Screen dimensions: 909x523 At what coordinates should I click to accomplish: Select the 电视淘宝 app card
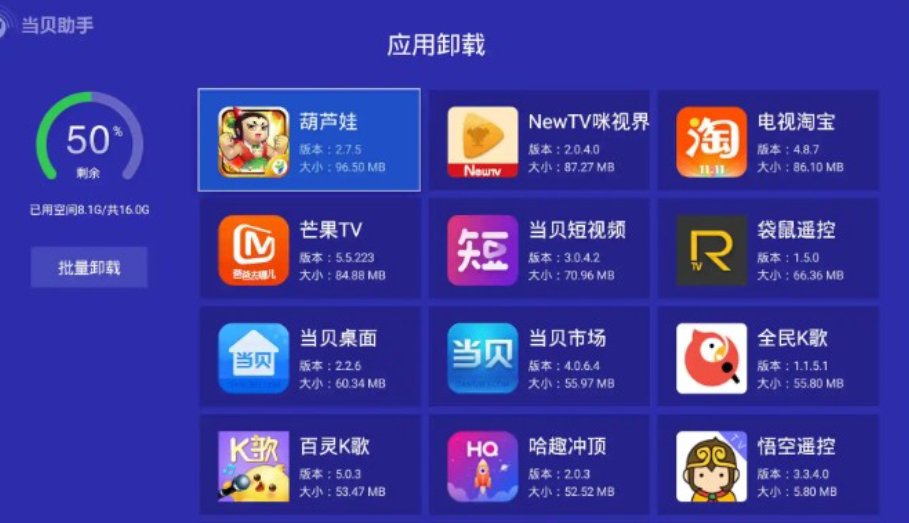point(768,140)
